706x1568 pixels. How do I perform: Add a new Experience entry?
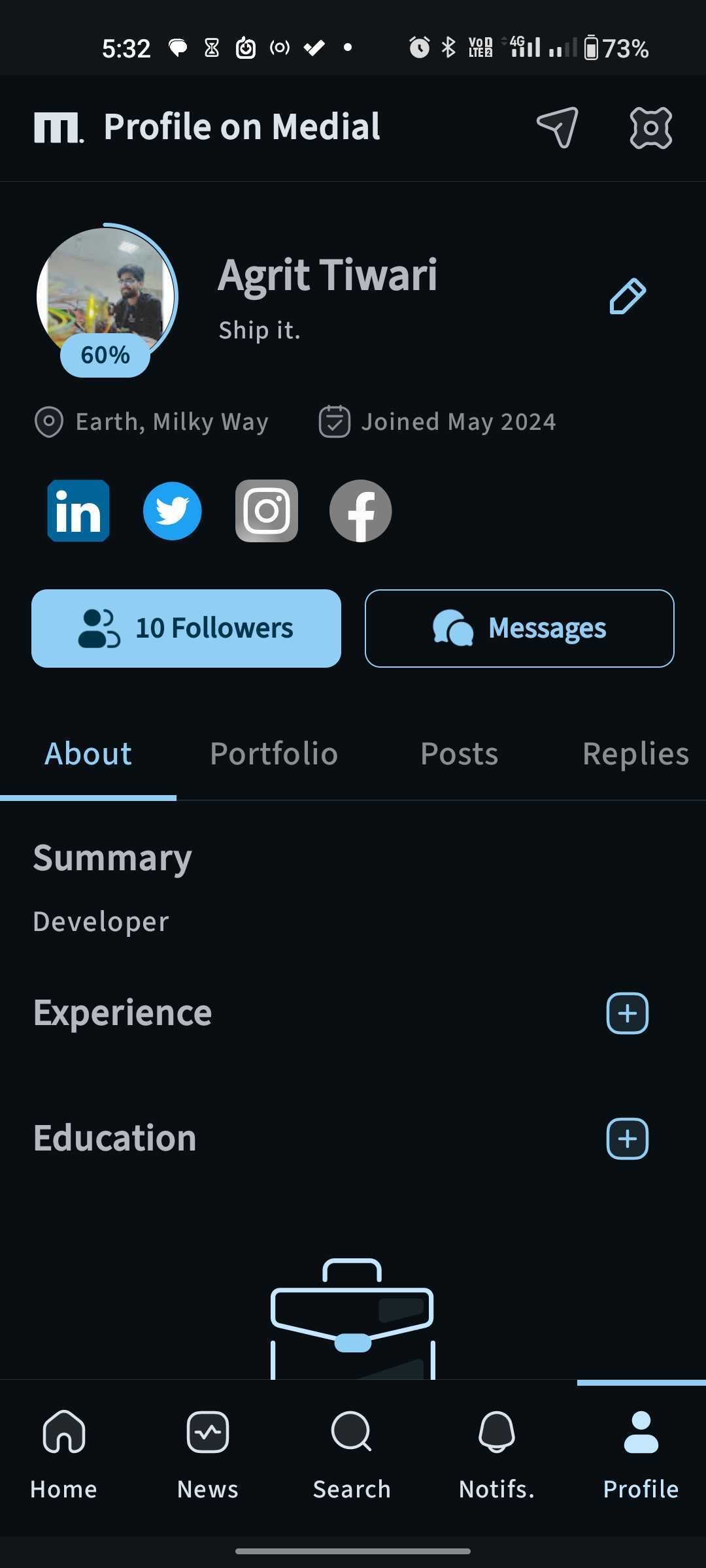tap(628, 1013)
